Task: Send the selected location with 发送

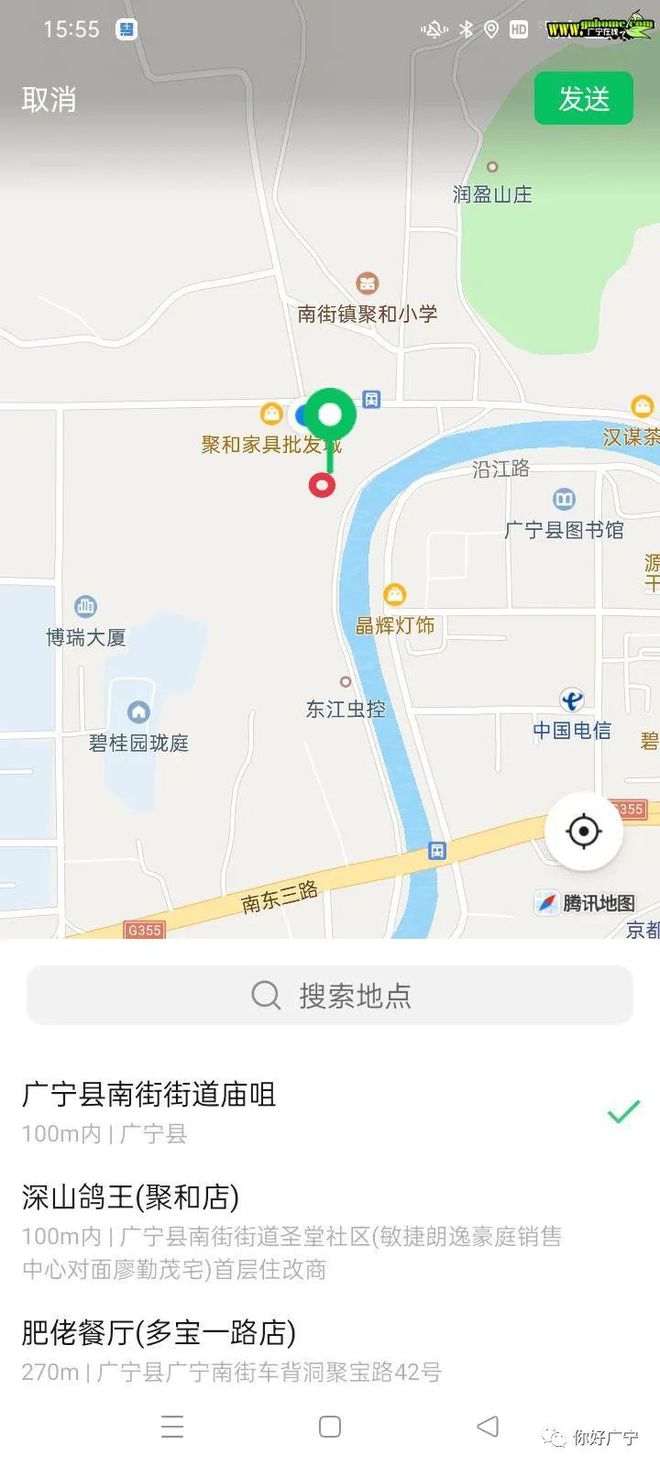Action: tap(583, 98)
